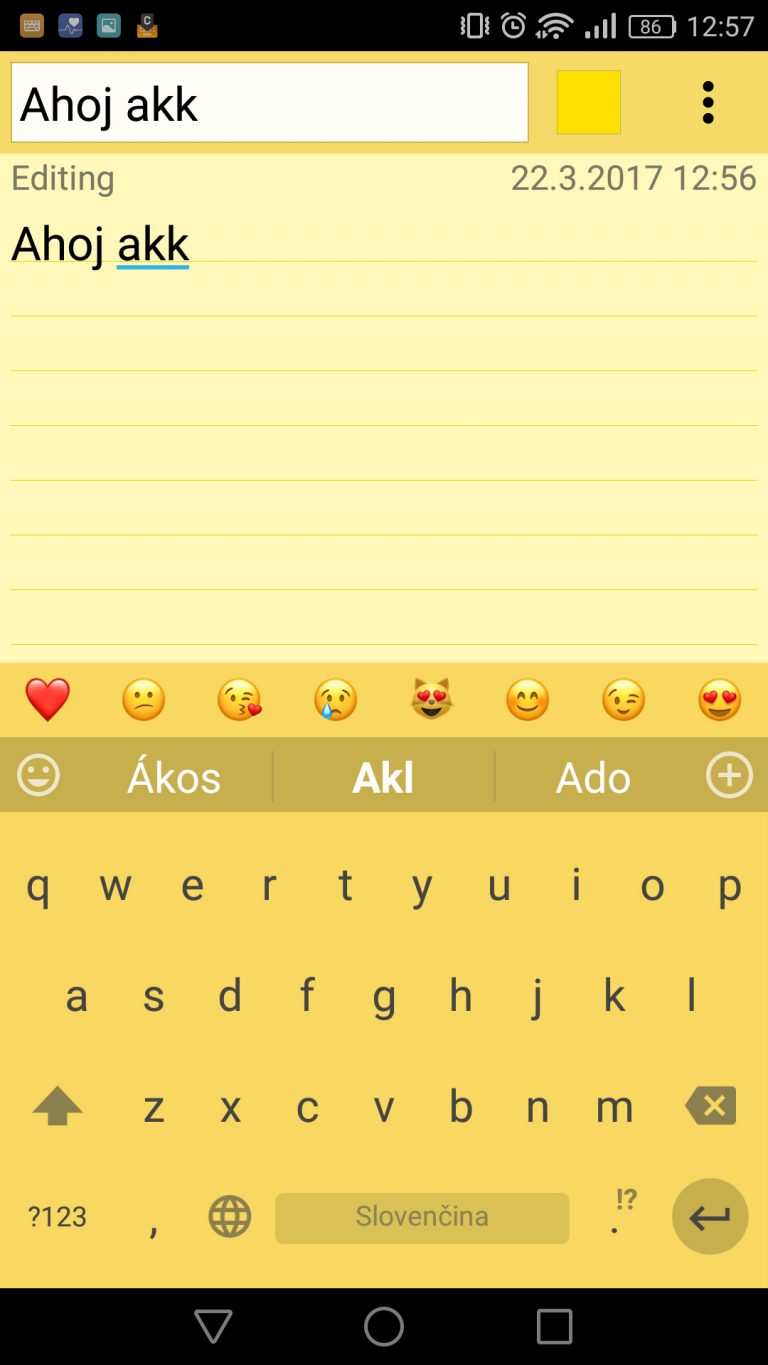Tap the note title field
Viewport: 768px width, 1365px height.
(x=269, y=102)
